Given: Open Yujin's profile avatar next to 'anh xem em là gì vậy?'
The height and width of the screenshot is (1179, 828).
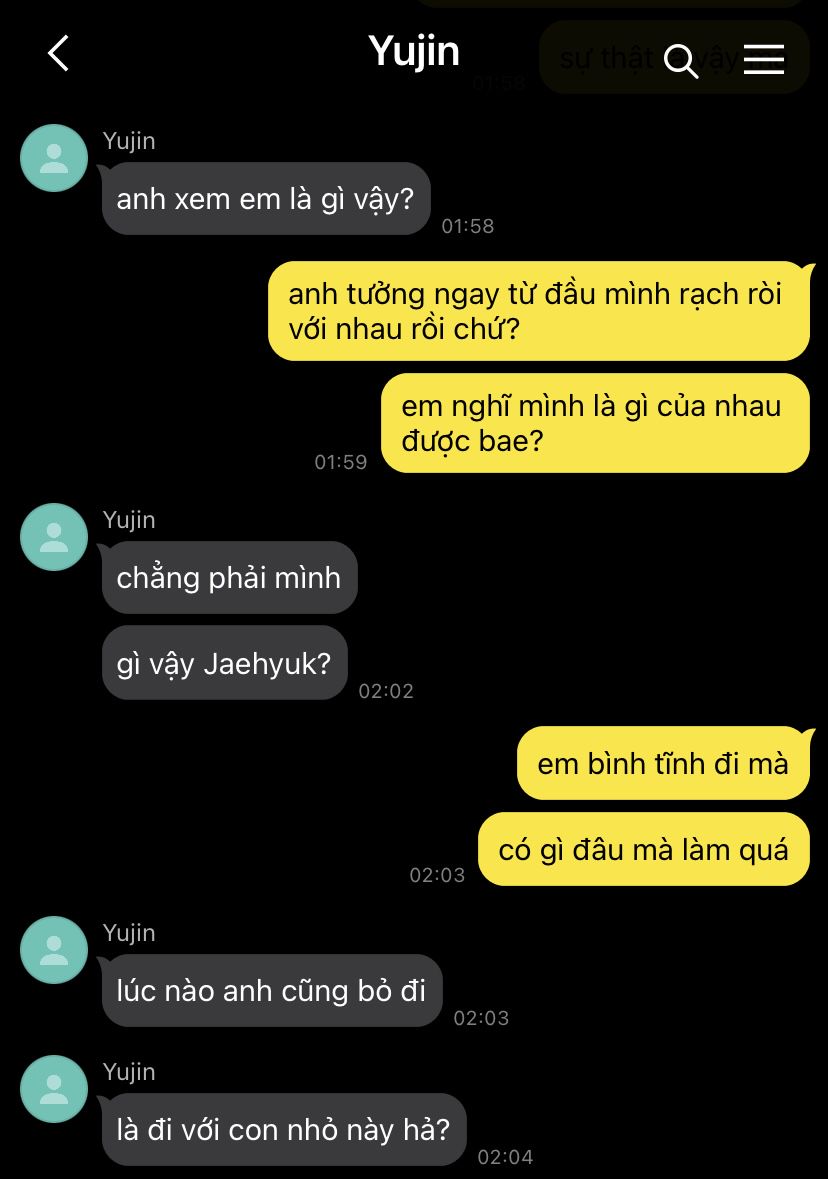Looking at the screenshot, I should click(x=54, y=158).
